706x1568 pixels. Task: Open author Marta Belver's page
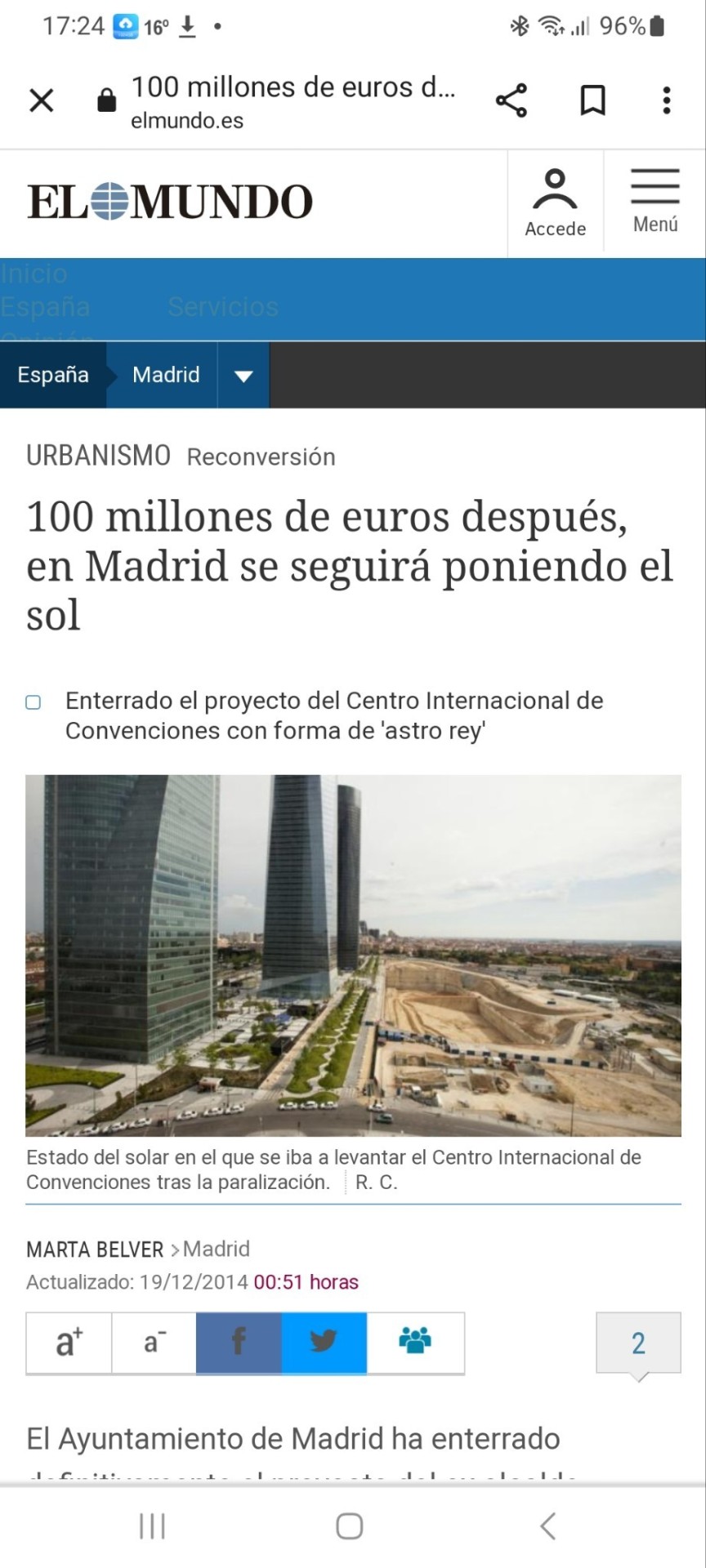[x=95, y=1249]
